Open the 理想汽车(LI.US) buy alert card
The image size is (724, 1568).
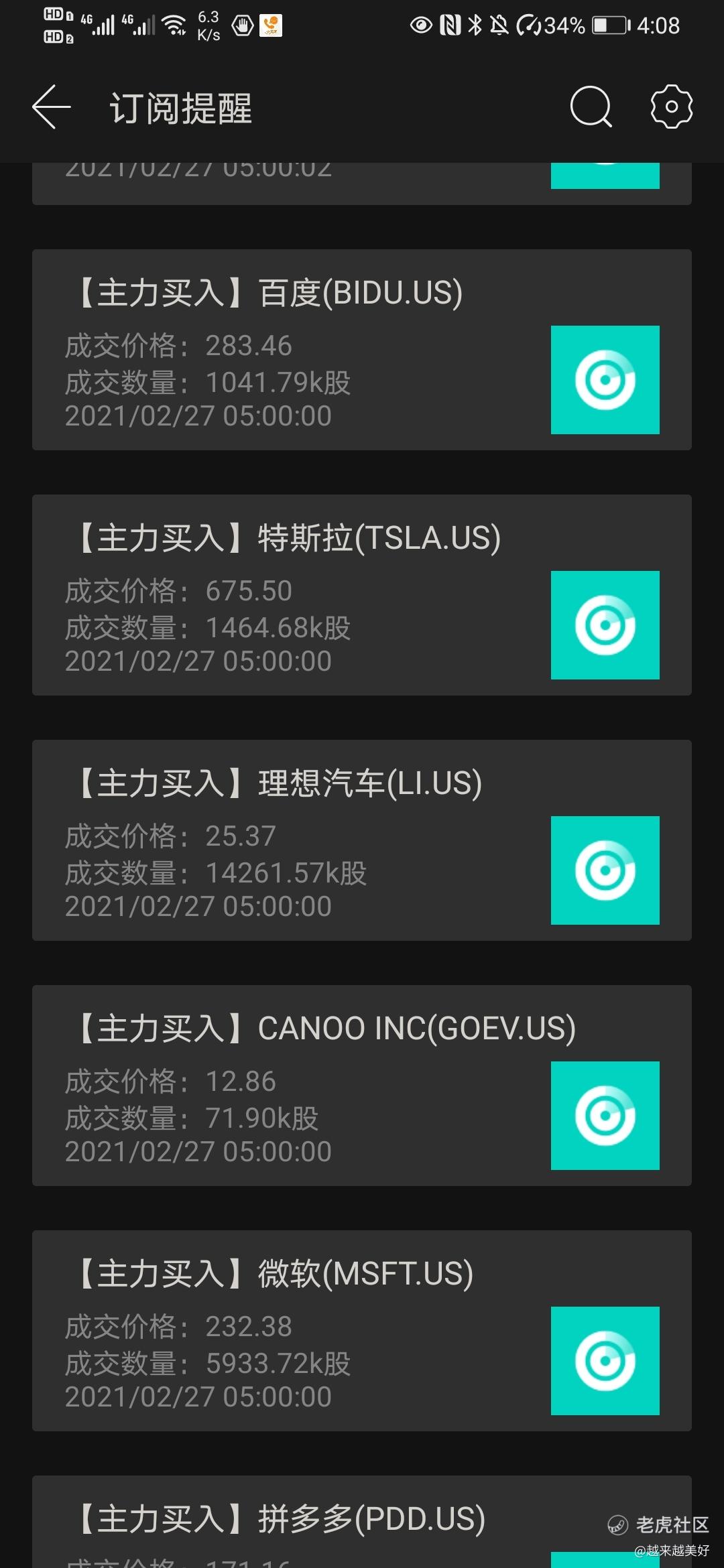coord(362,840)
